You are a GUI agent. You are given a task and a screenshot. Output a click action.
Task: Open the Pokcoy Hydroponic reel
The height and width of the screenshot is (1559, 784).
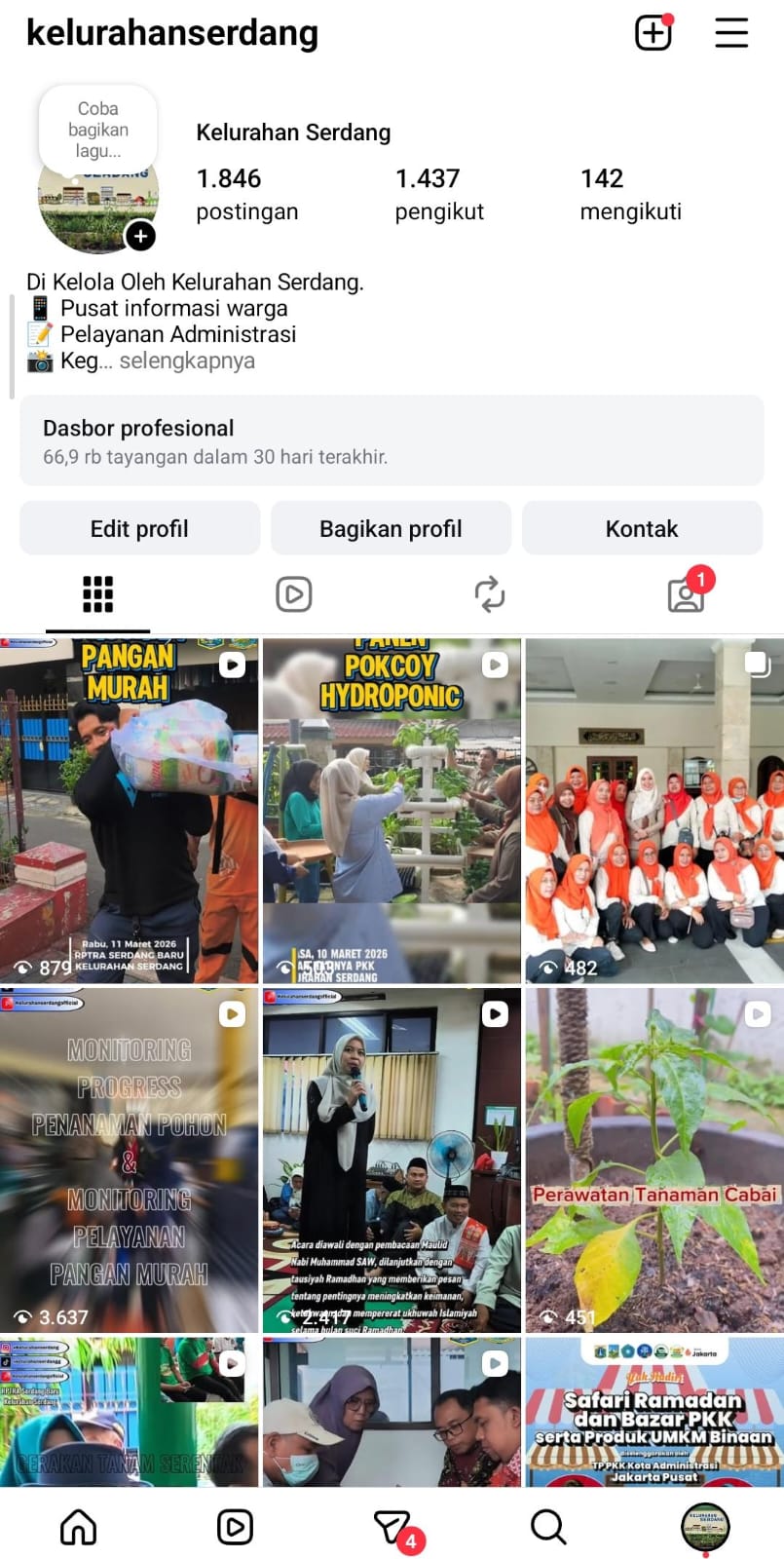click(391, 811)
